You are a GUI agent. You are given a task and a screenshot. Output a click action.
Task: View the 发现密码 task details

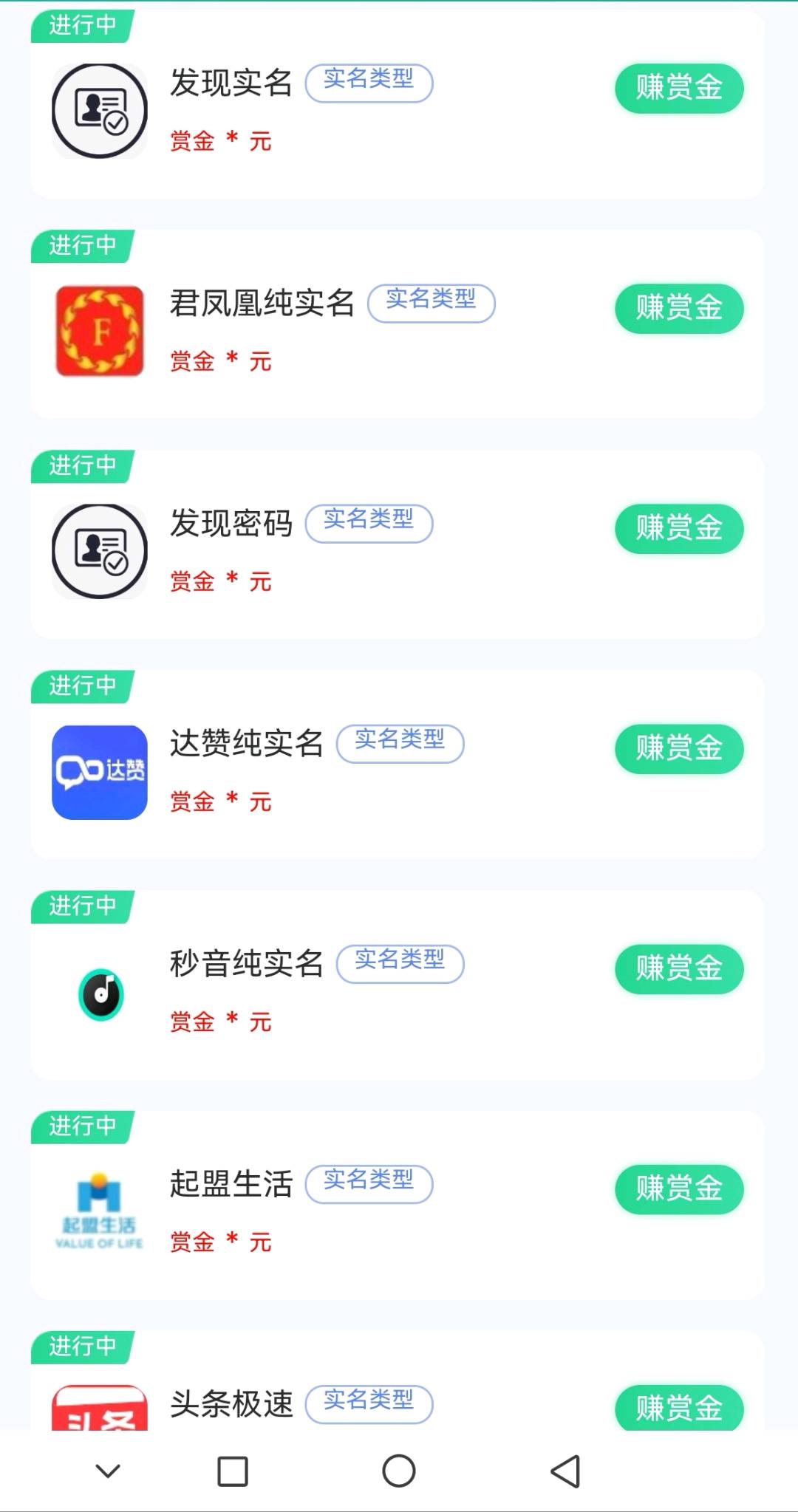[x=398, y=544]
